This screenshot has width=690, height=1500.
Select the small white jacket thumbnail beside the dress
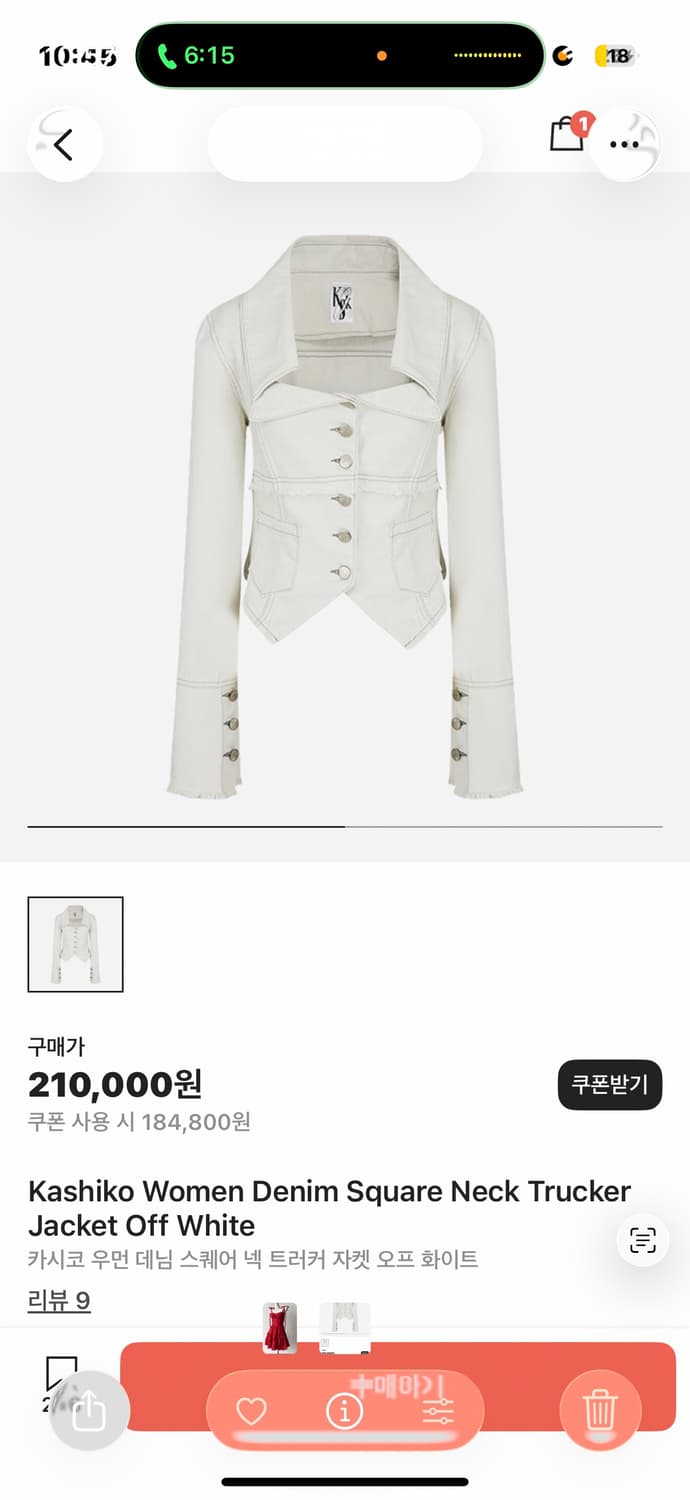pos(345,1328)
